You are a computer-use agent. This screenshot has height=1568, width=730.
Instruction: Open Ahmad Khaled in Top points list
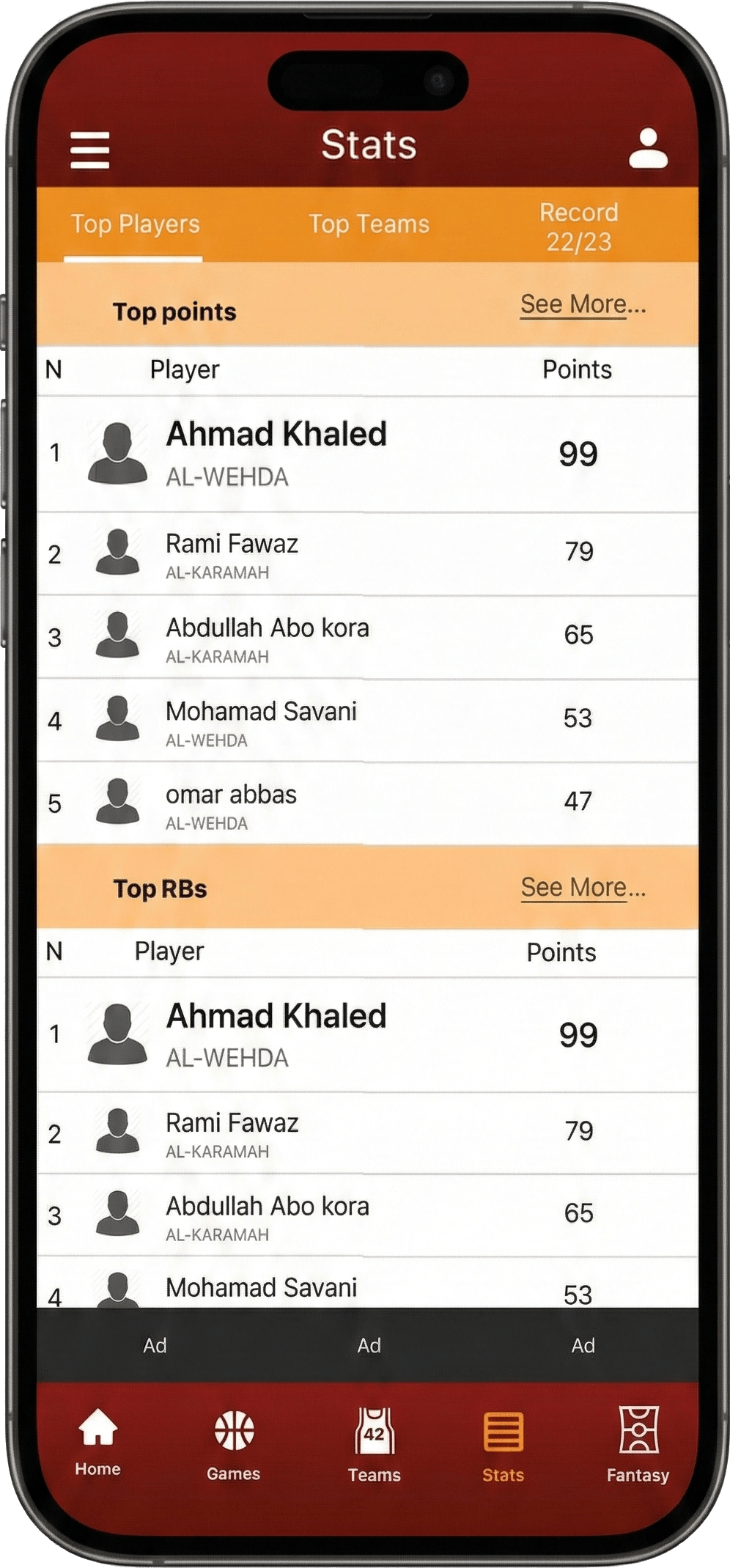tap(276, 454)
